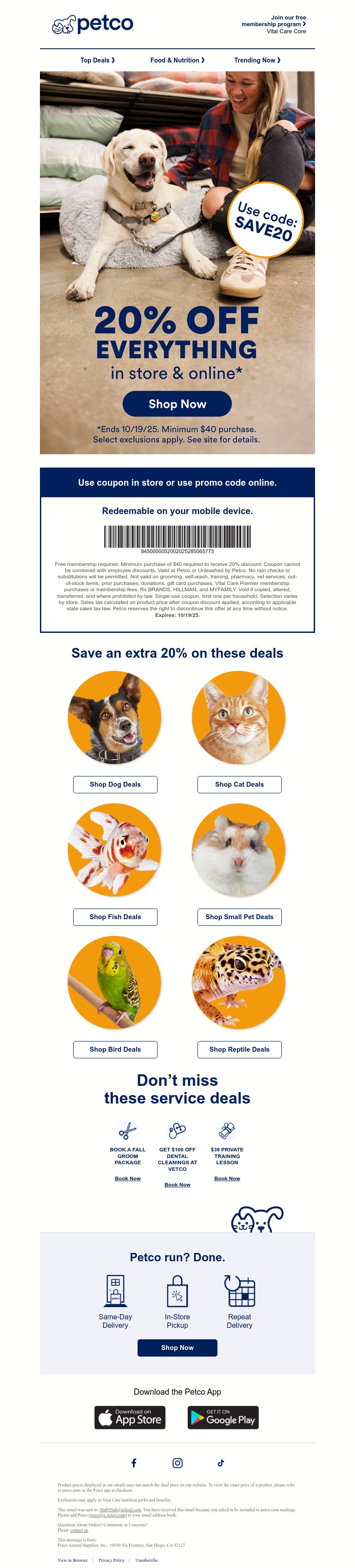Open the Food & Nutrition link

coord(177,60)
